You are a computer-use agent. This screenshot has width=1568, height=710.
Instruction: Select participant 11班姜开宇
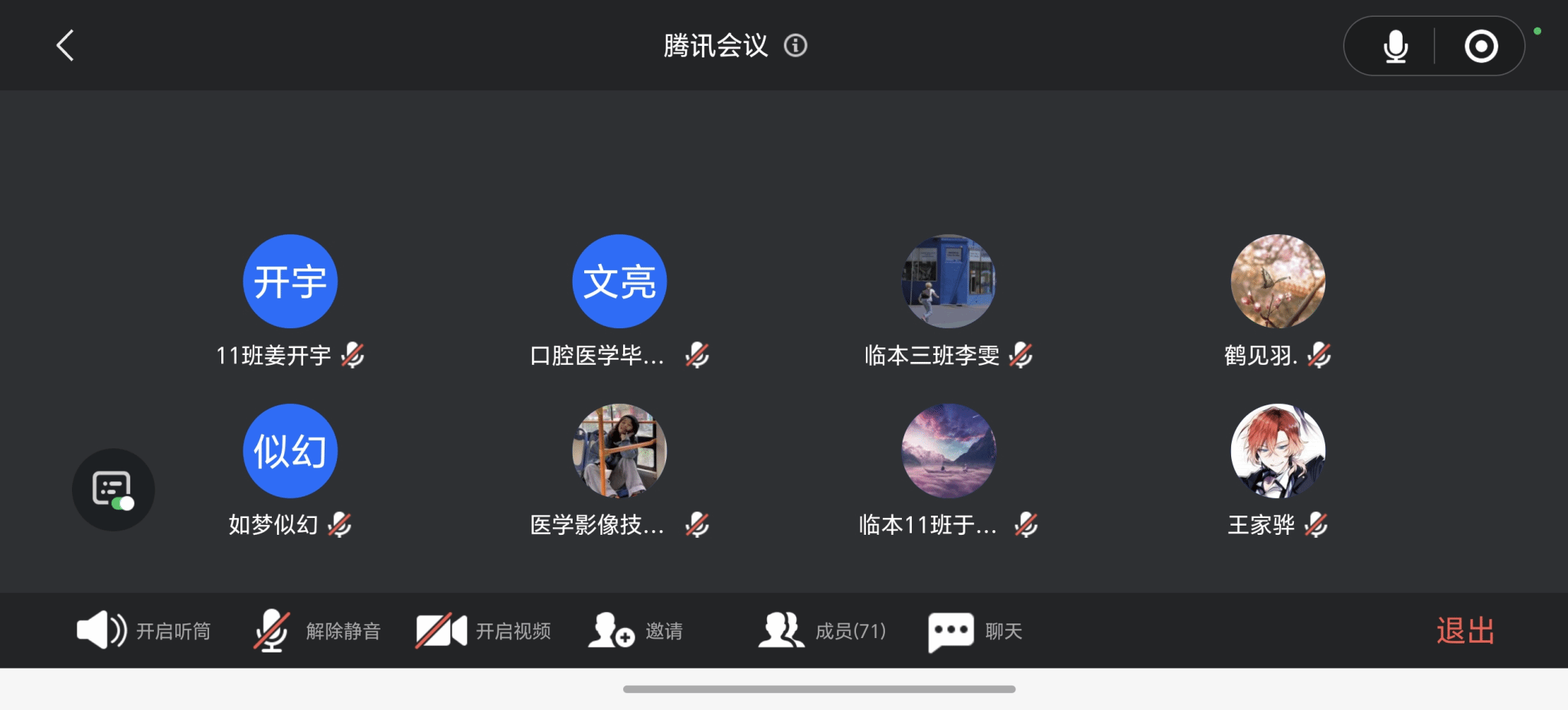tap(290, 282)
